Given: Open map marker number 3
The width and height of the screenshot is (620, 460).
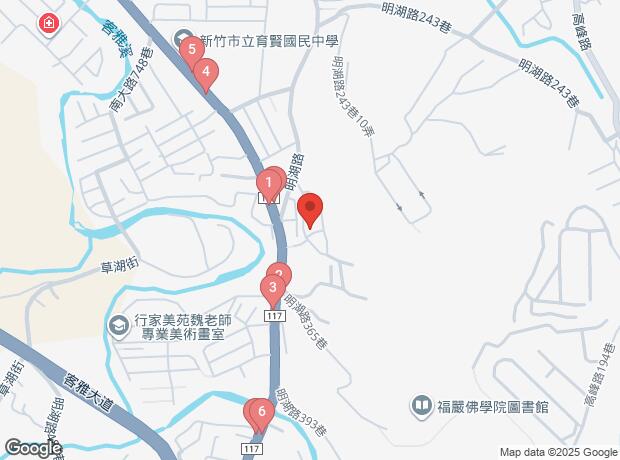Looking at the screenshot, I should pos(271,289).
